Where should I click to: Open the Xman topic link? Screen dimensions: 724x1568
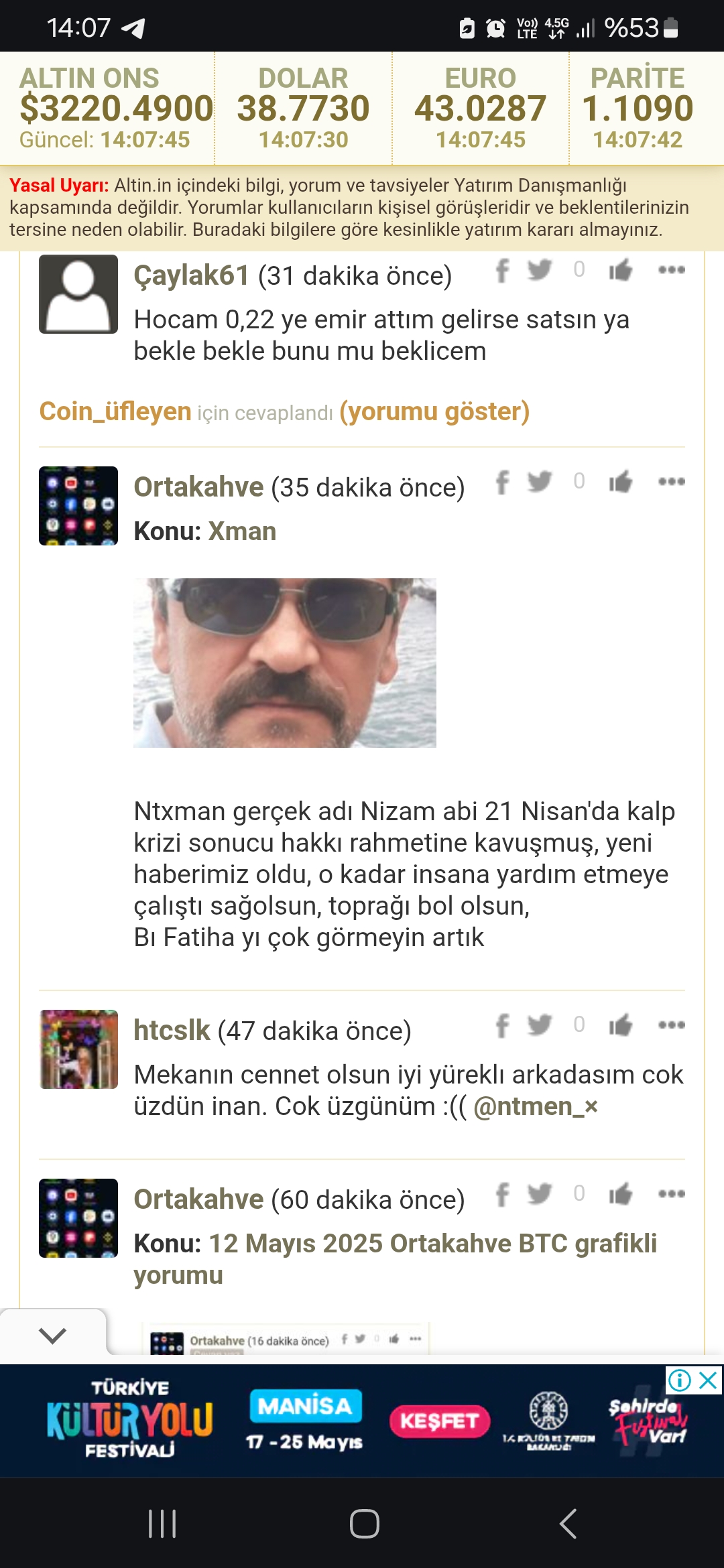pyautogui.click(x=242, y=531)
